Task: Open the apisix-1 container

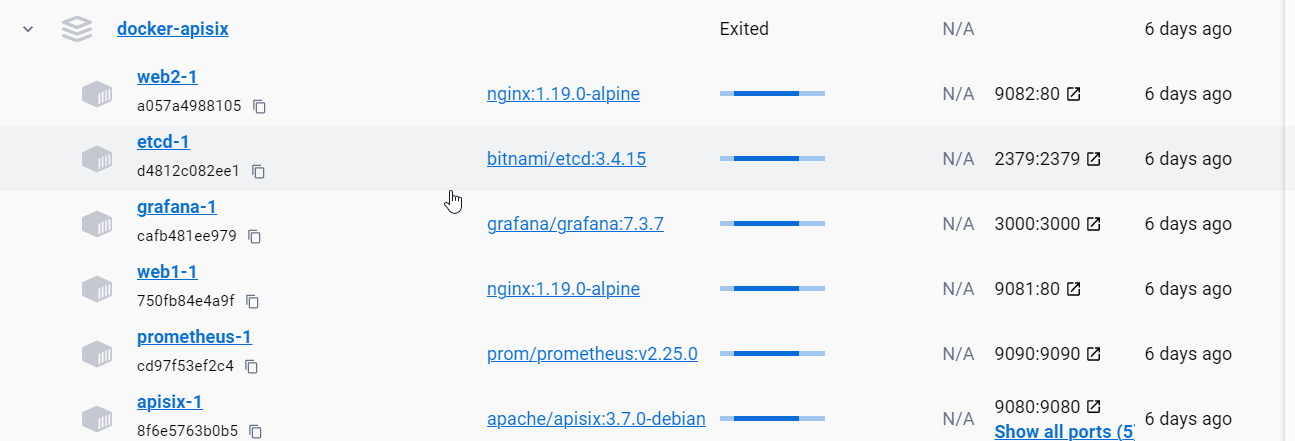Action: point(170,402)
